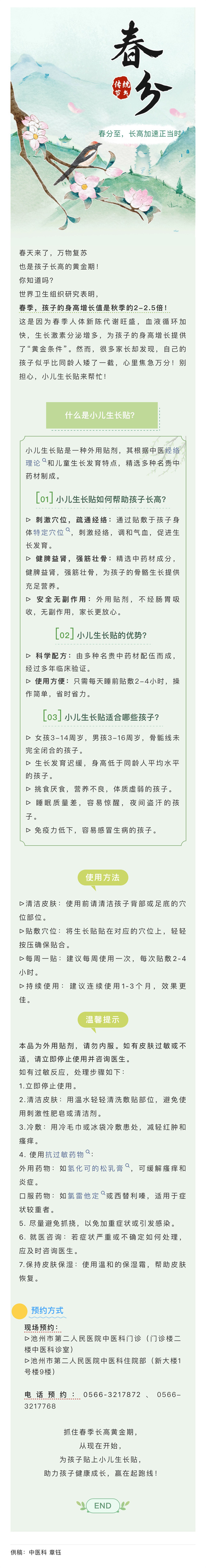The width and height of the screenshot is (206, 1568).
Task: Look up the 特定穴位 link
Action: tap(49, 532)
